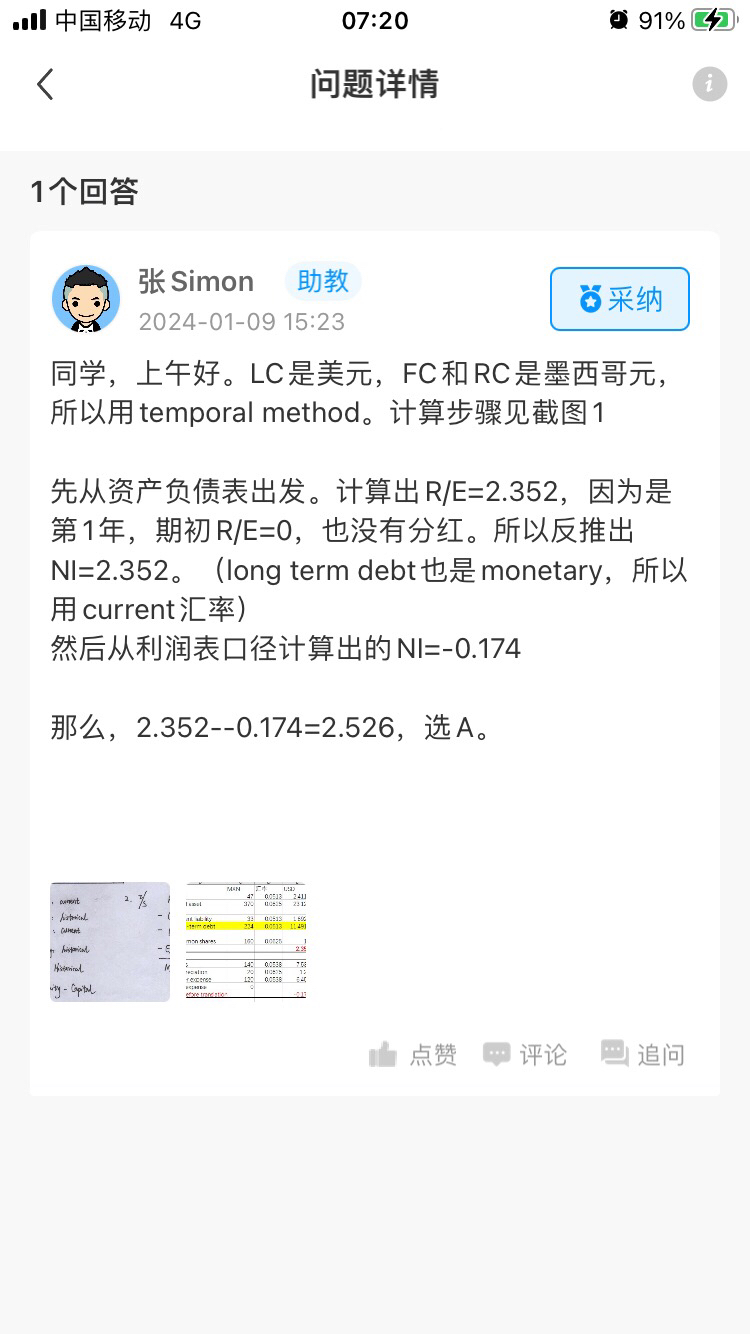Open 张 Simon's profile avatar
Screen dimensions: 750x1334
[x=86, y=299]
